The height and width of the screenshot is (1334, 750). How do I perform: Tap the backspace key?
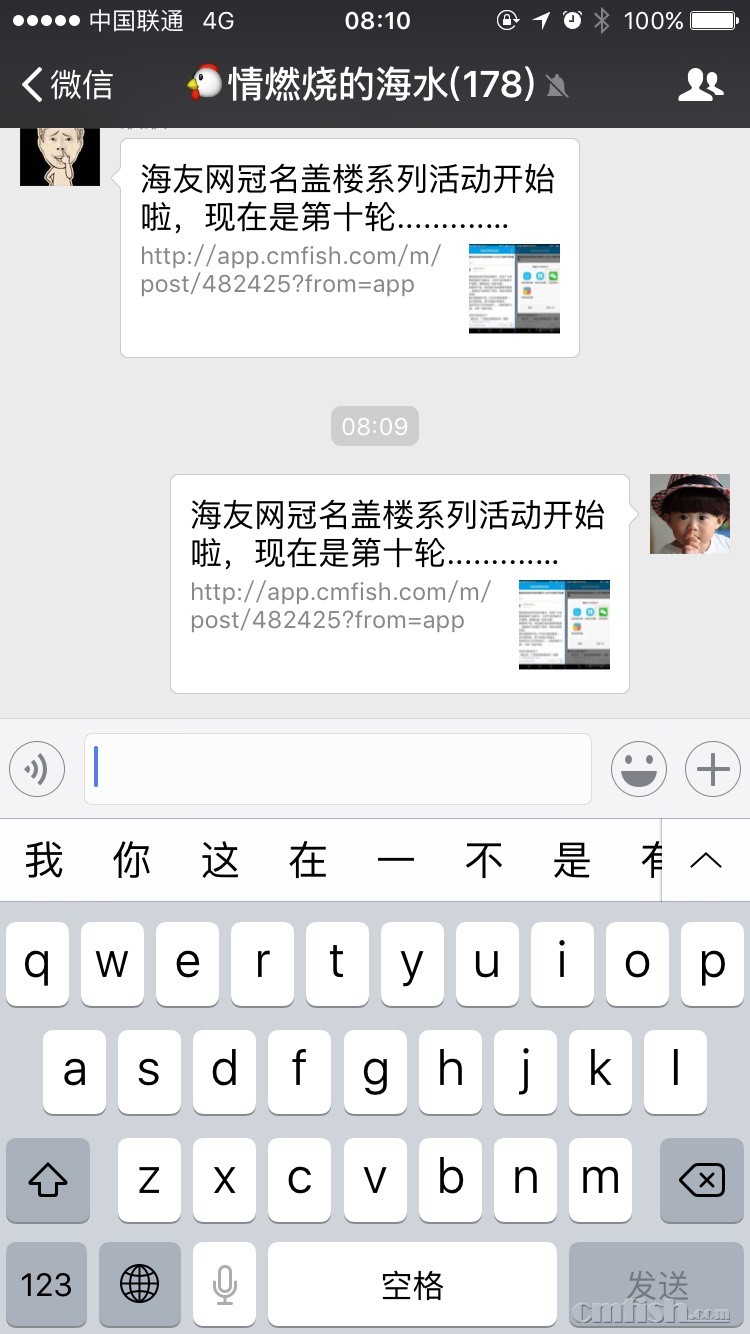[x=701, y=1181]
